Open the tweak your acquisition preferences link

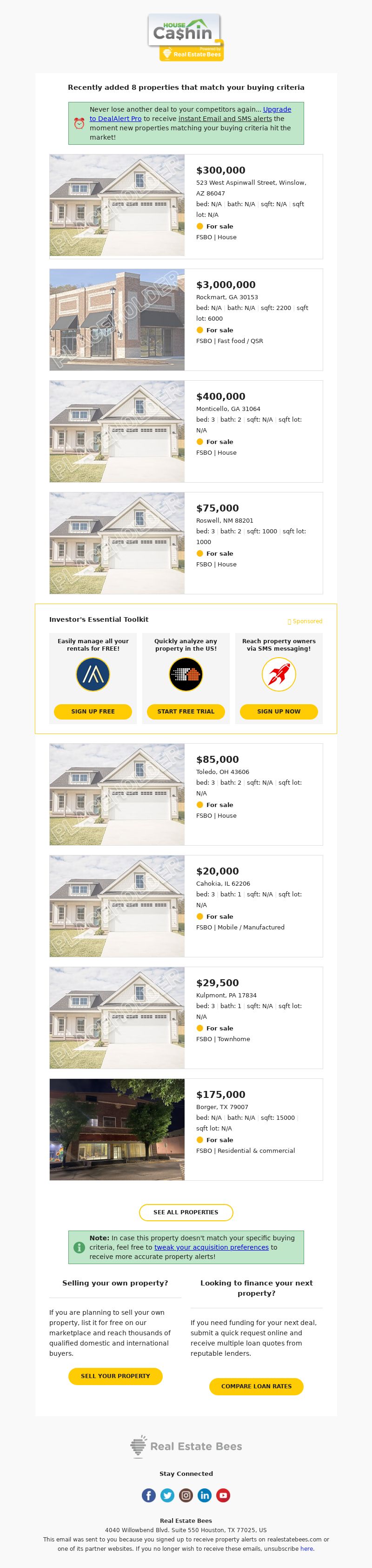211,1246
